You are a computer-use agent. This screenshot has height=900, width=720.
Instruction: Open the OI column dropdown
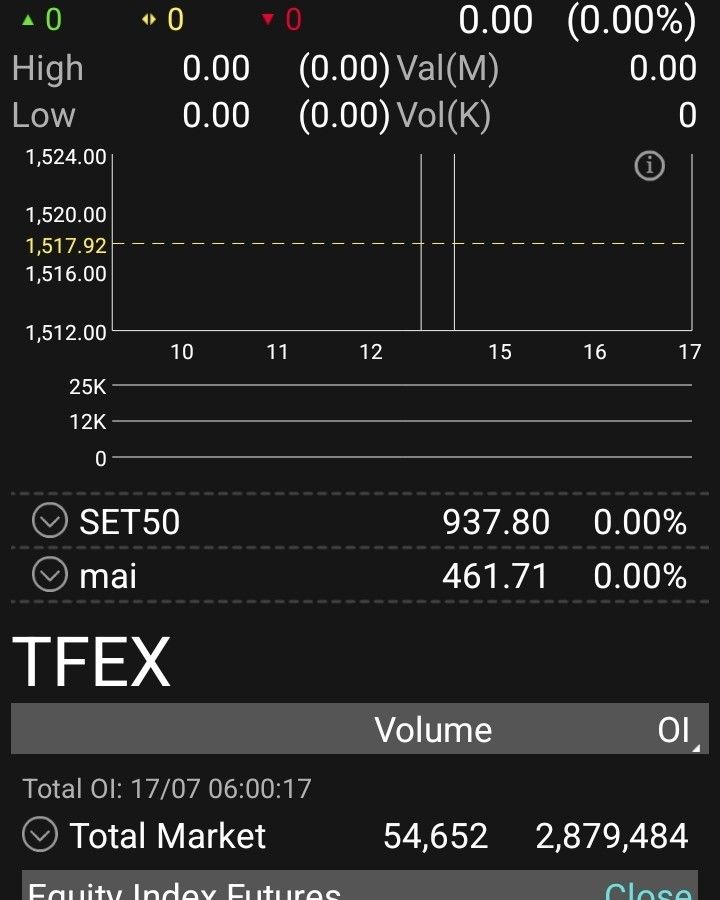(675, 730)
